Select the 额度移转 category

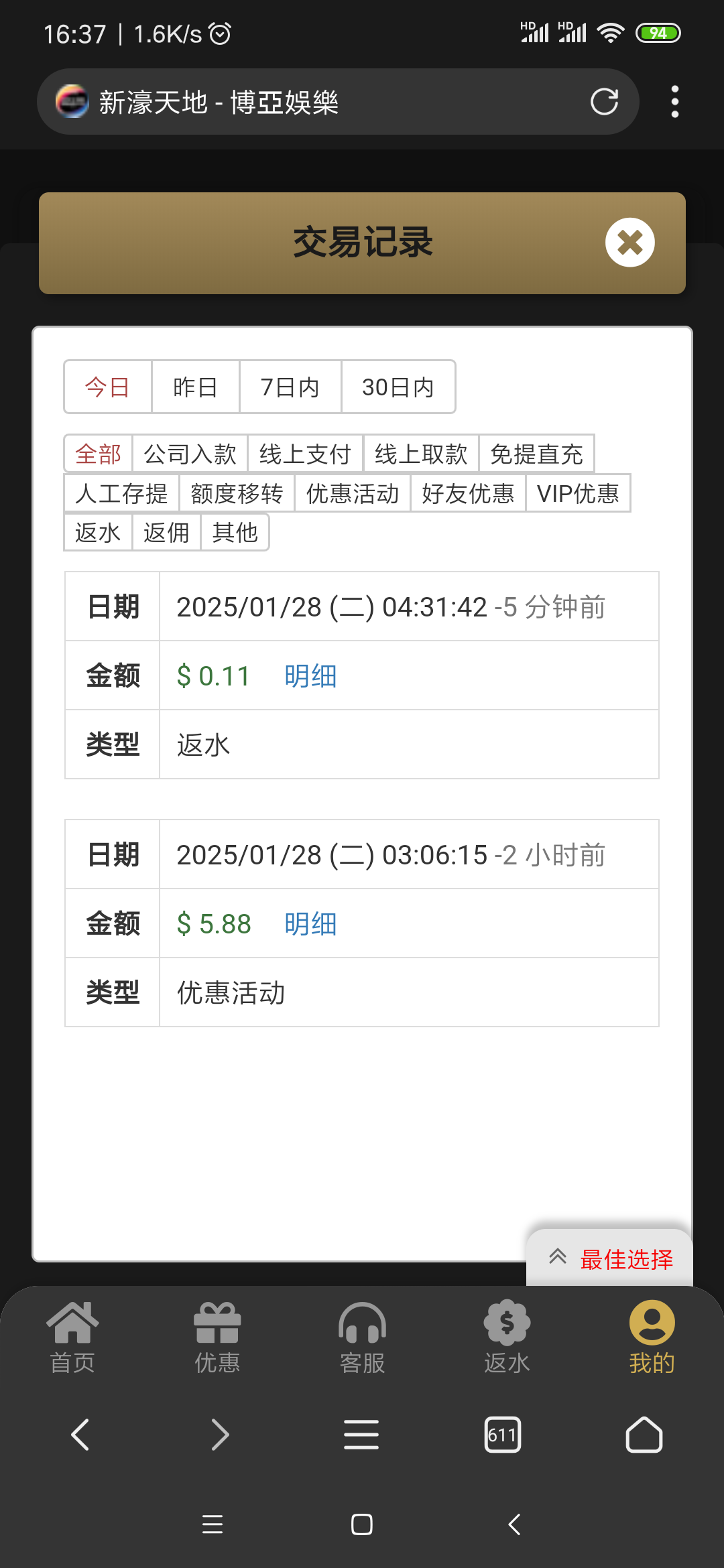236,494
